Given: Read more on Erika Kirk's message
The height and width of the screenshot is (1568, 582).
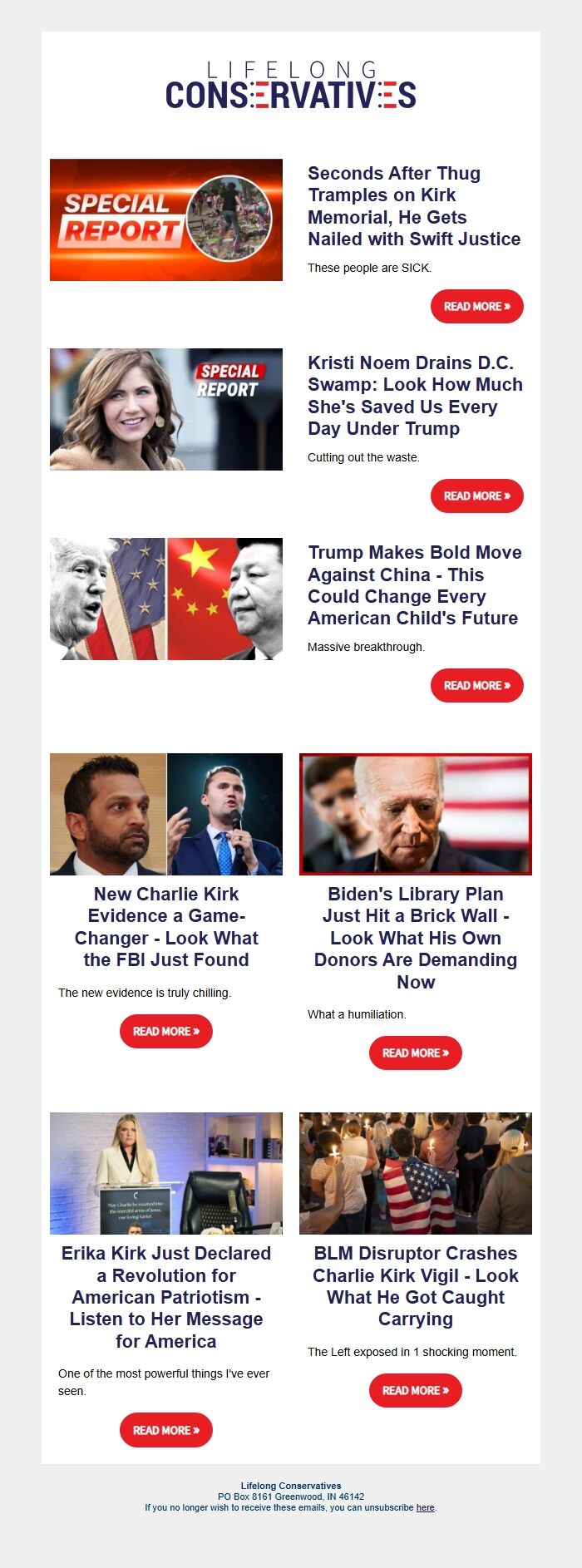Looking at the screenshot, I should 166,1431.
